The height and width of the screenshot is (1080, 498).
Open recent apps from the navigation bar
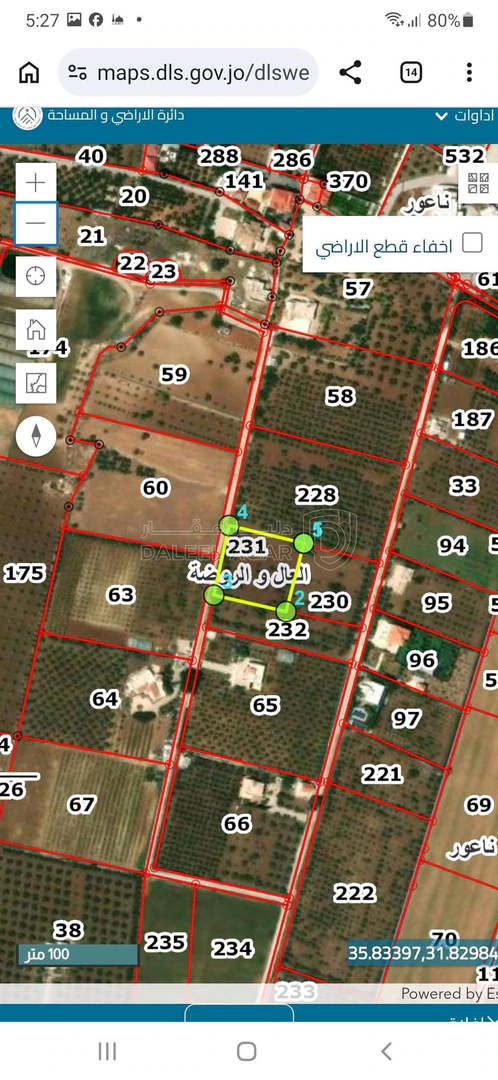pos(107,1050)
